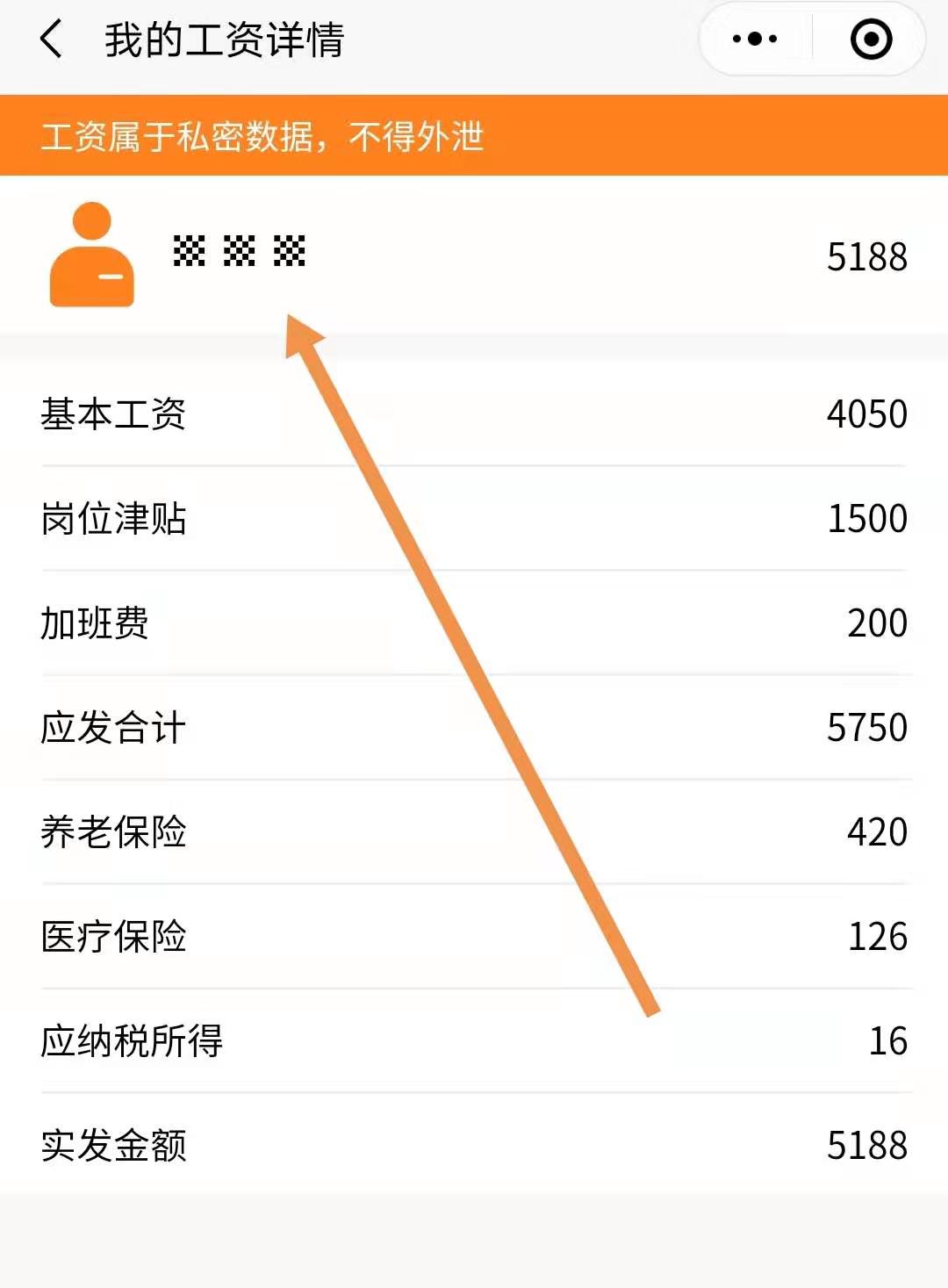Image resolution: width=948 pixels, height=1288 pixels.
Task: Close the mini program with the circle button
Action: (x=871, y=40)
